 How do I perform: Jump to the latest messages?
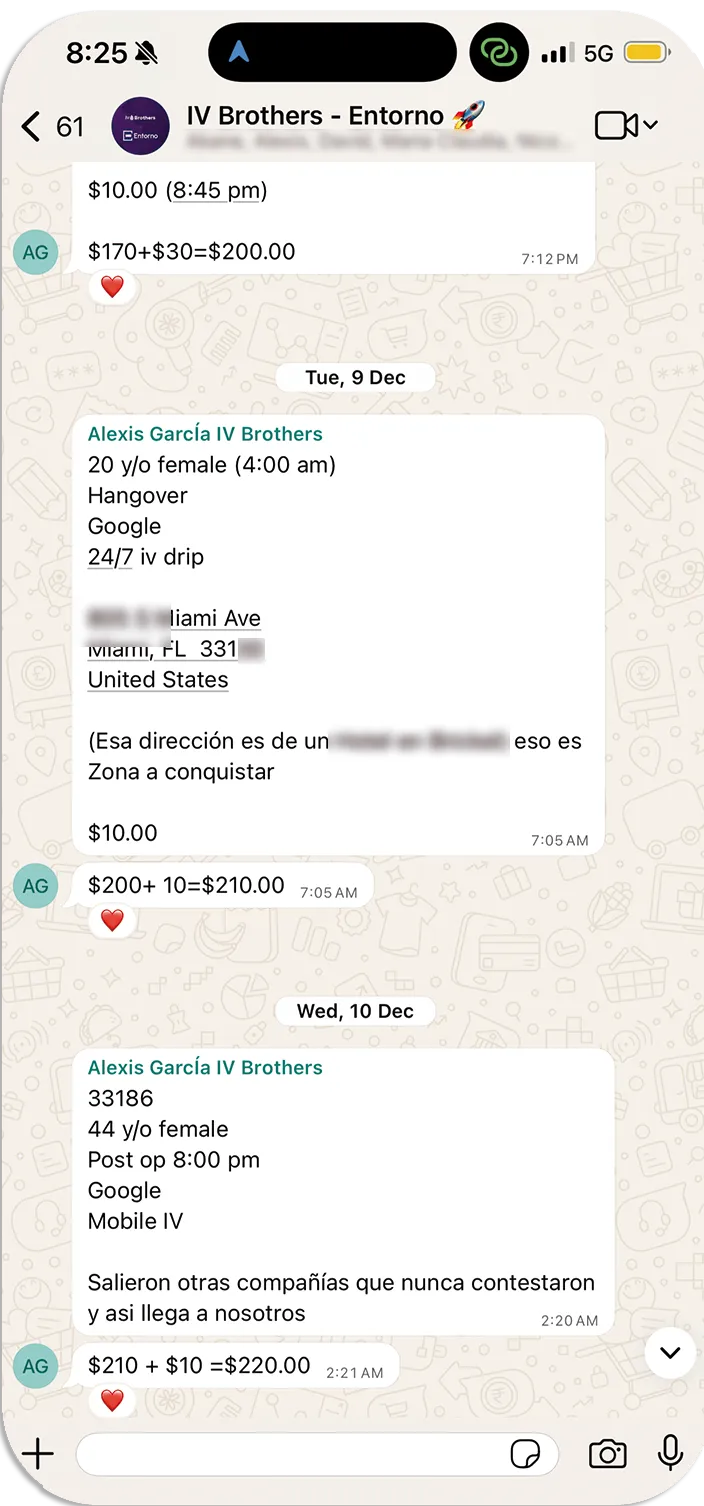tap(669, 1353)
